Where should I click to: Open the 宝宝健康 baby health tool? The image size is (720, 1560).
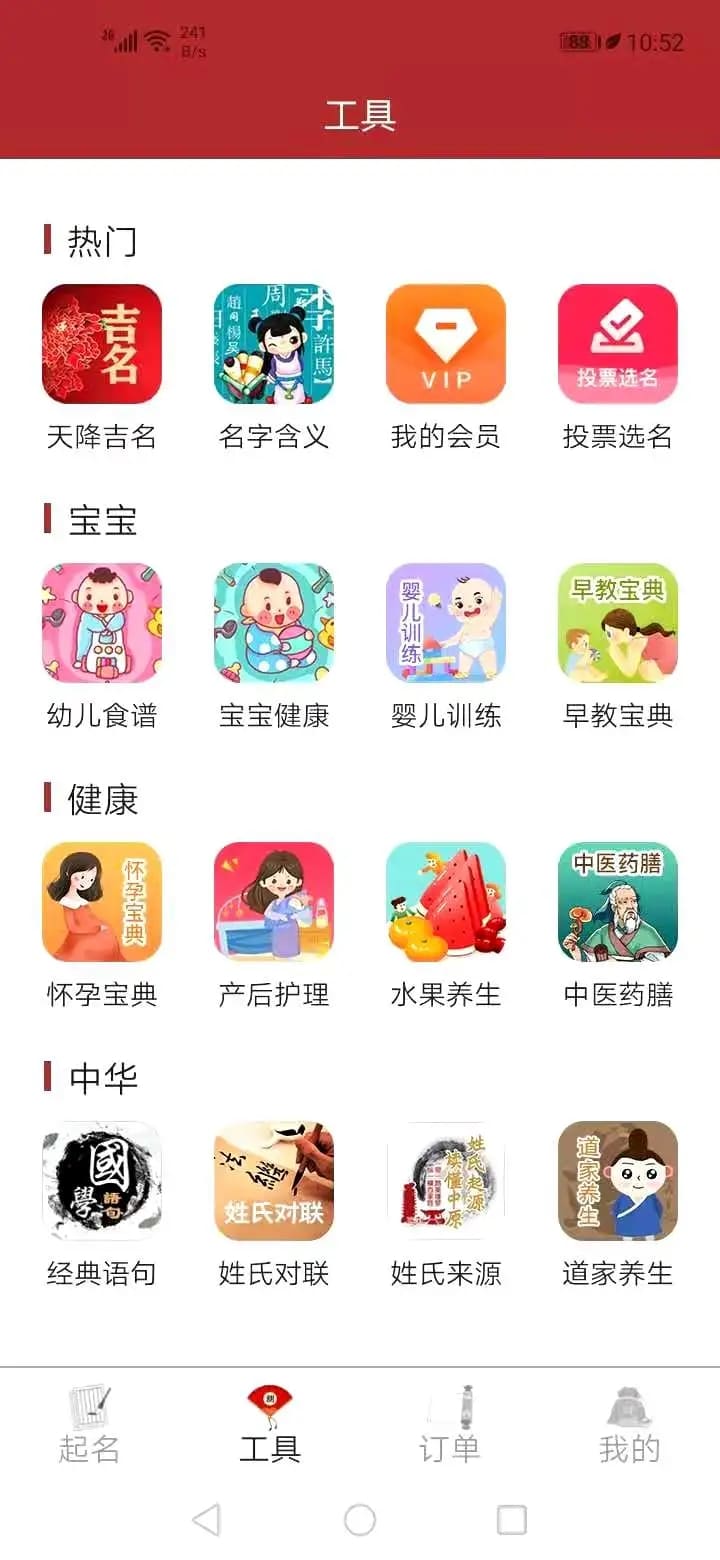pos(274,622)
